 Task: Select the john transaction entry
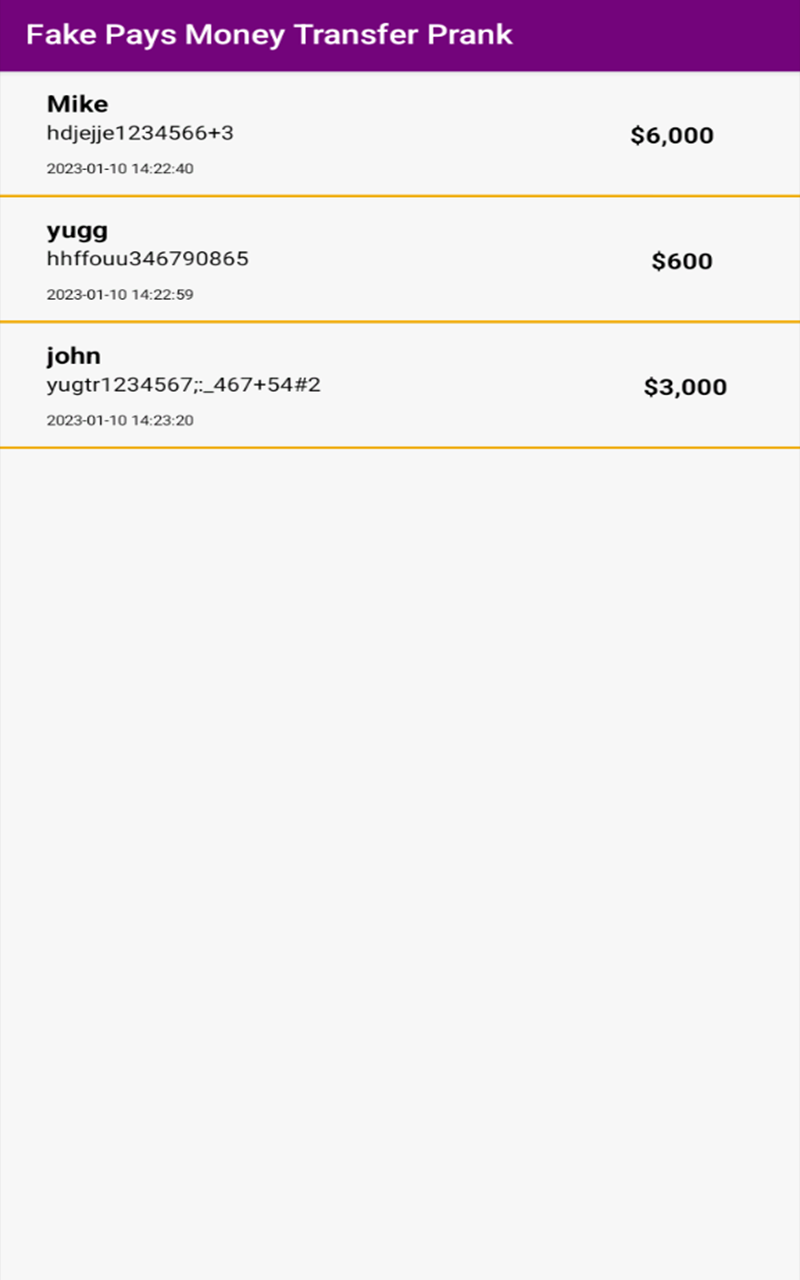coord(400,387)
